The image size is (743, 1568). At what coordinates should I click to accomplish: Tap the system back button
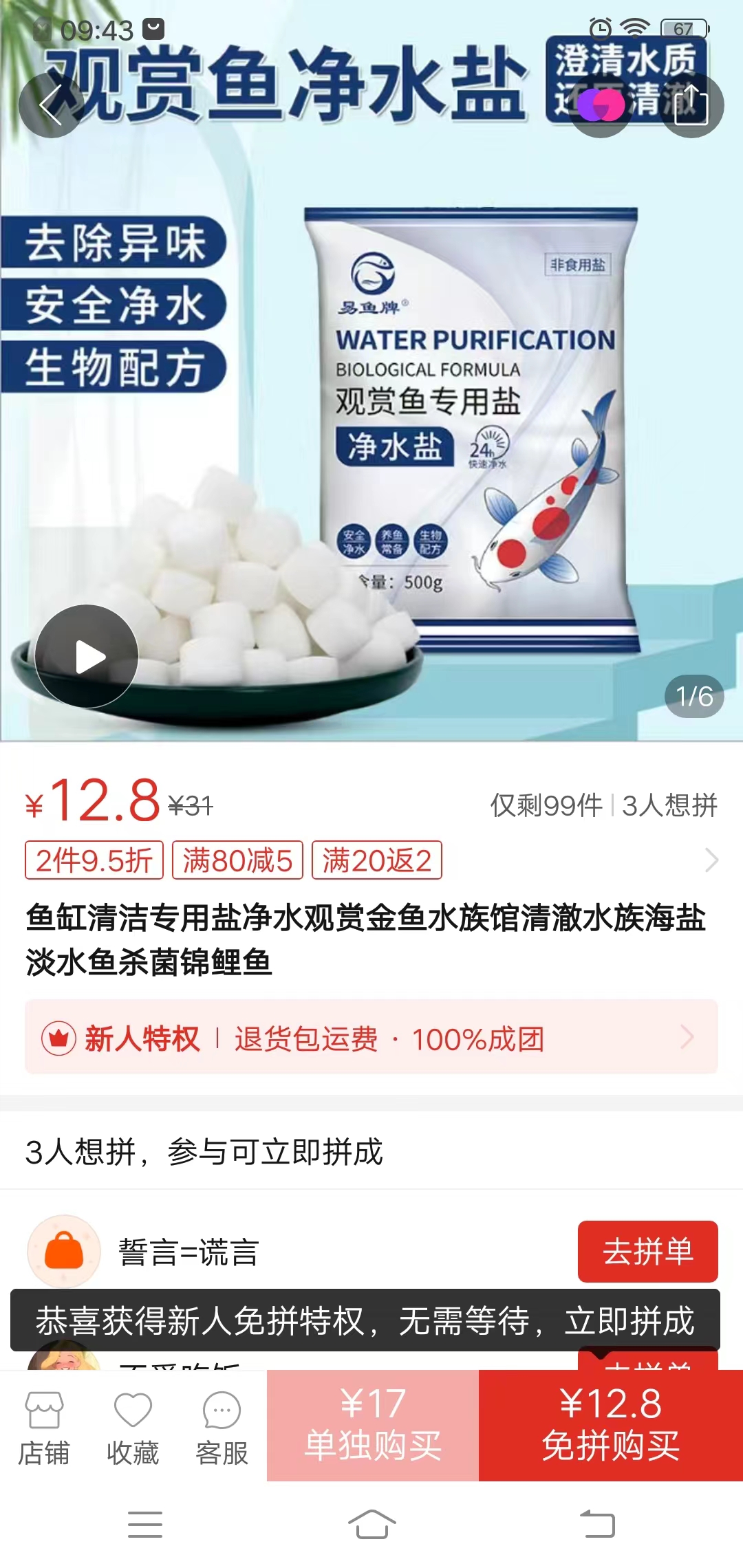click(597, 1524)
